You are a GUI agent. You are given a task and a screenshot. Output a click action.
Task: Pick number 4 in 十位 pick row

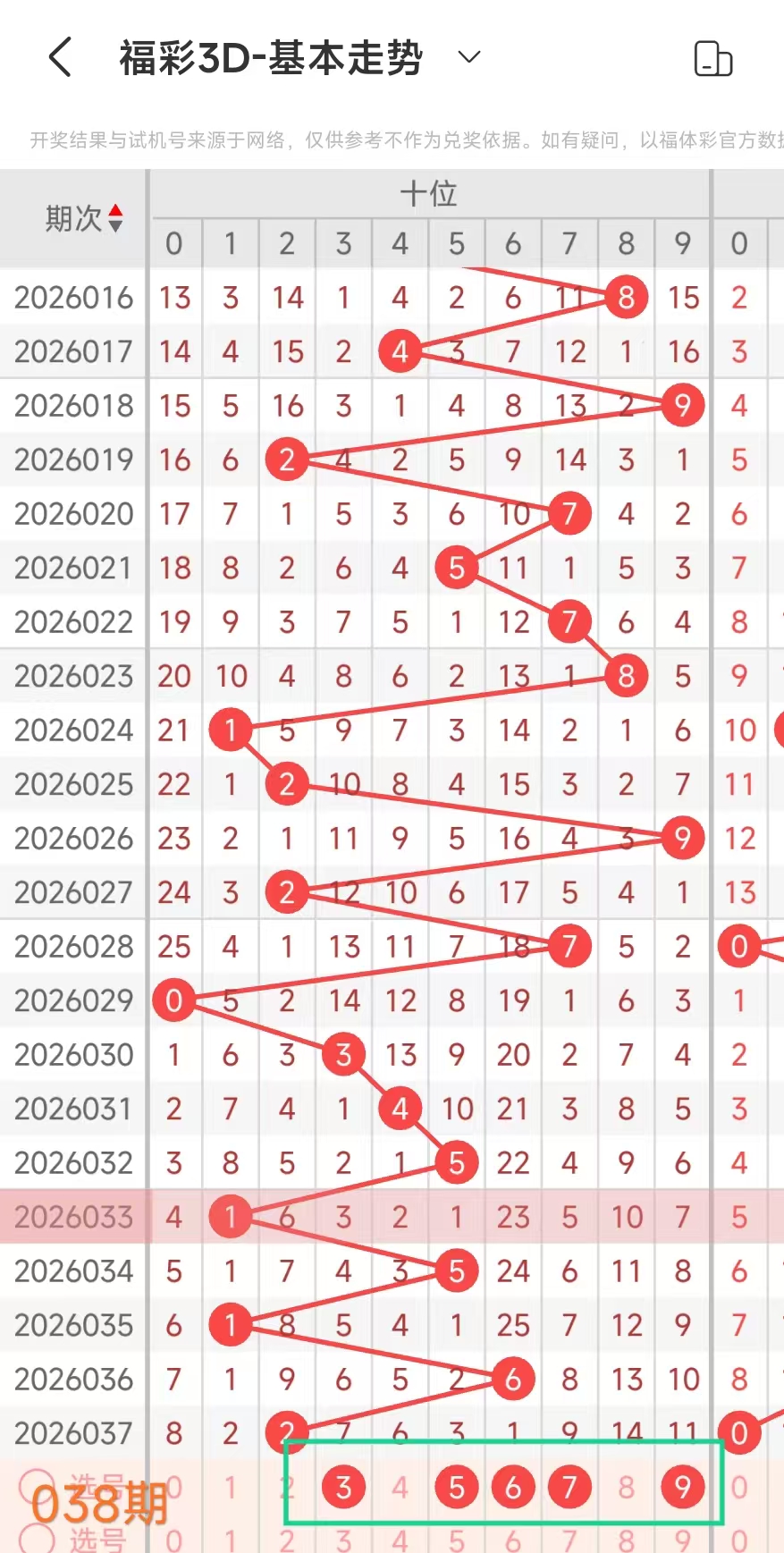tap(400, 1488)
